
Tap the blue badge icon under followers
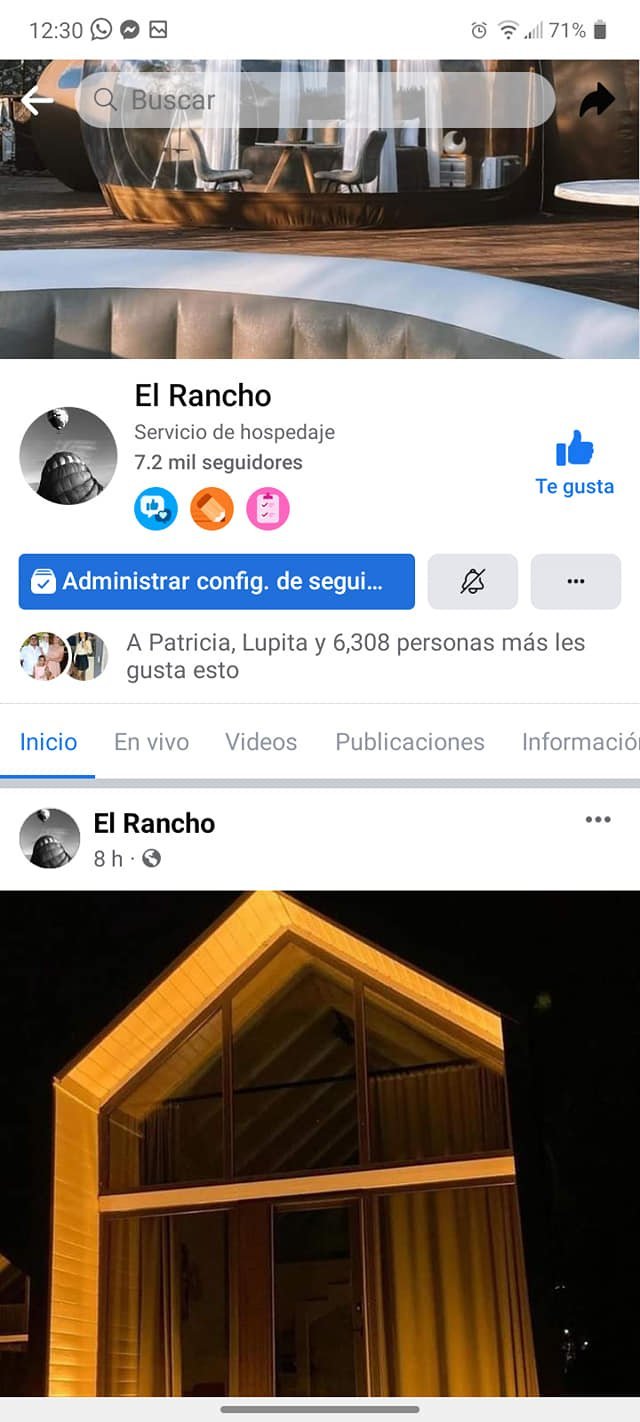pyautogui.click(x=155, y=509)
